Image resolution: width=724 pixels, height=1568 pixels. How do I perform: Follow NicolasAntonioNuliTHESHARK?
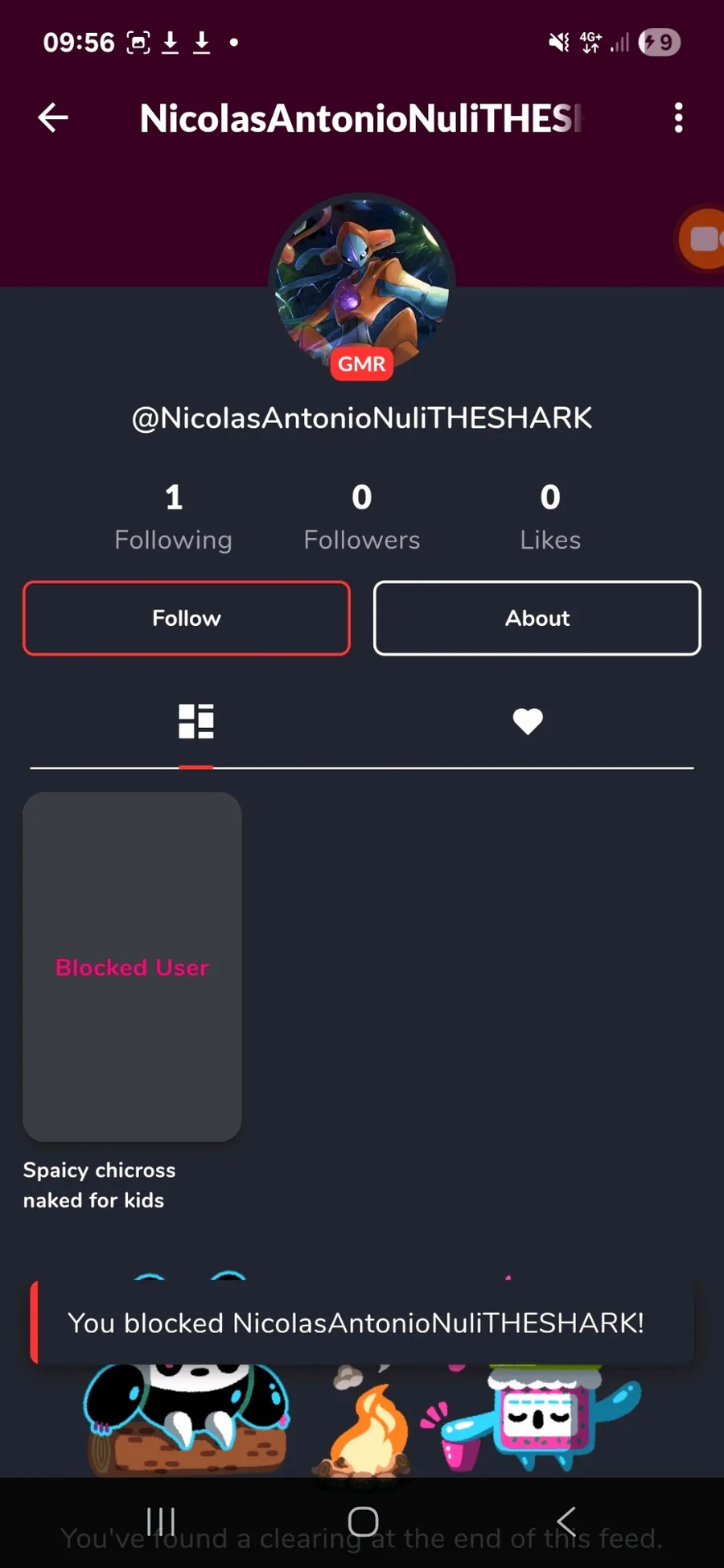click(x=187, y=618)
